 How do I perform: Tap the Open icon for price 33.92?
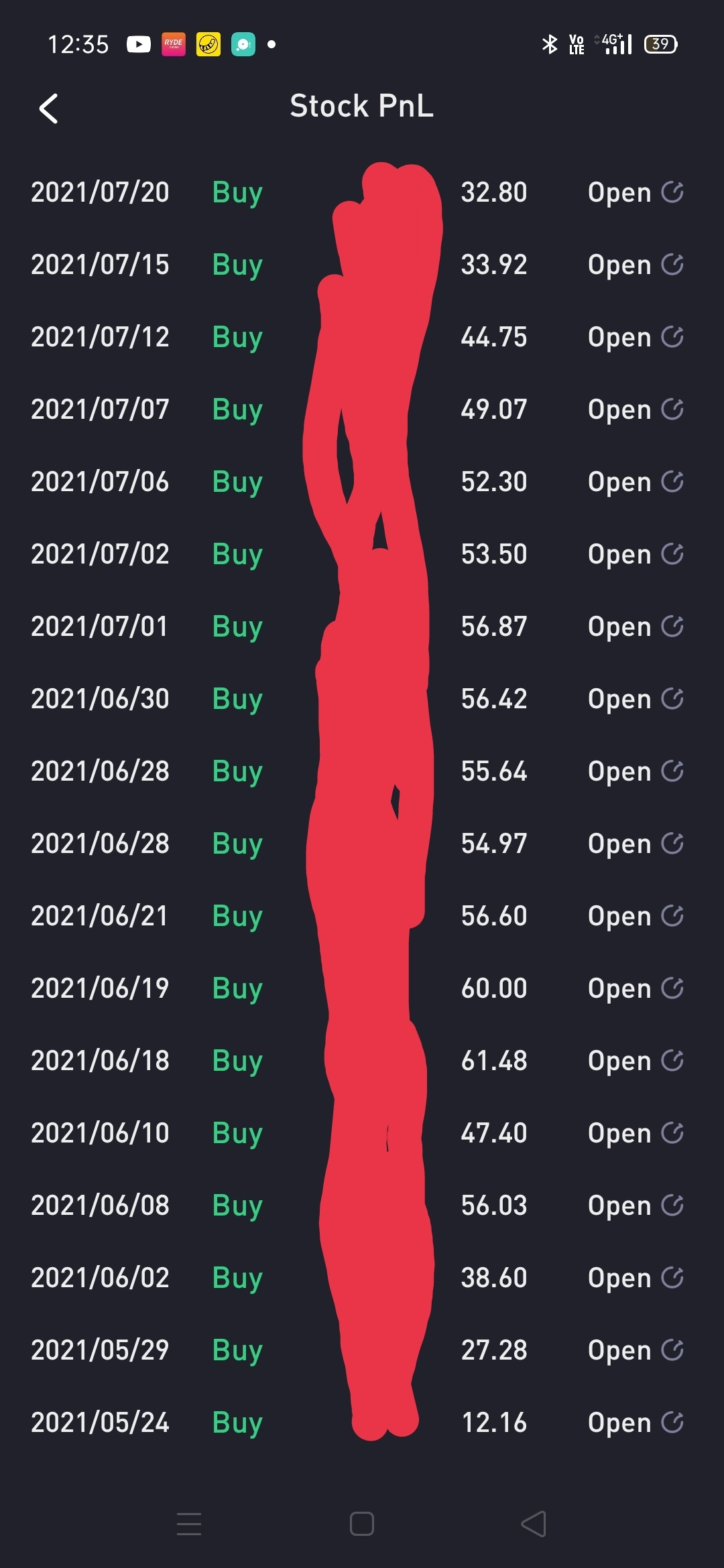click(x=672, y=264)
